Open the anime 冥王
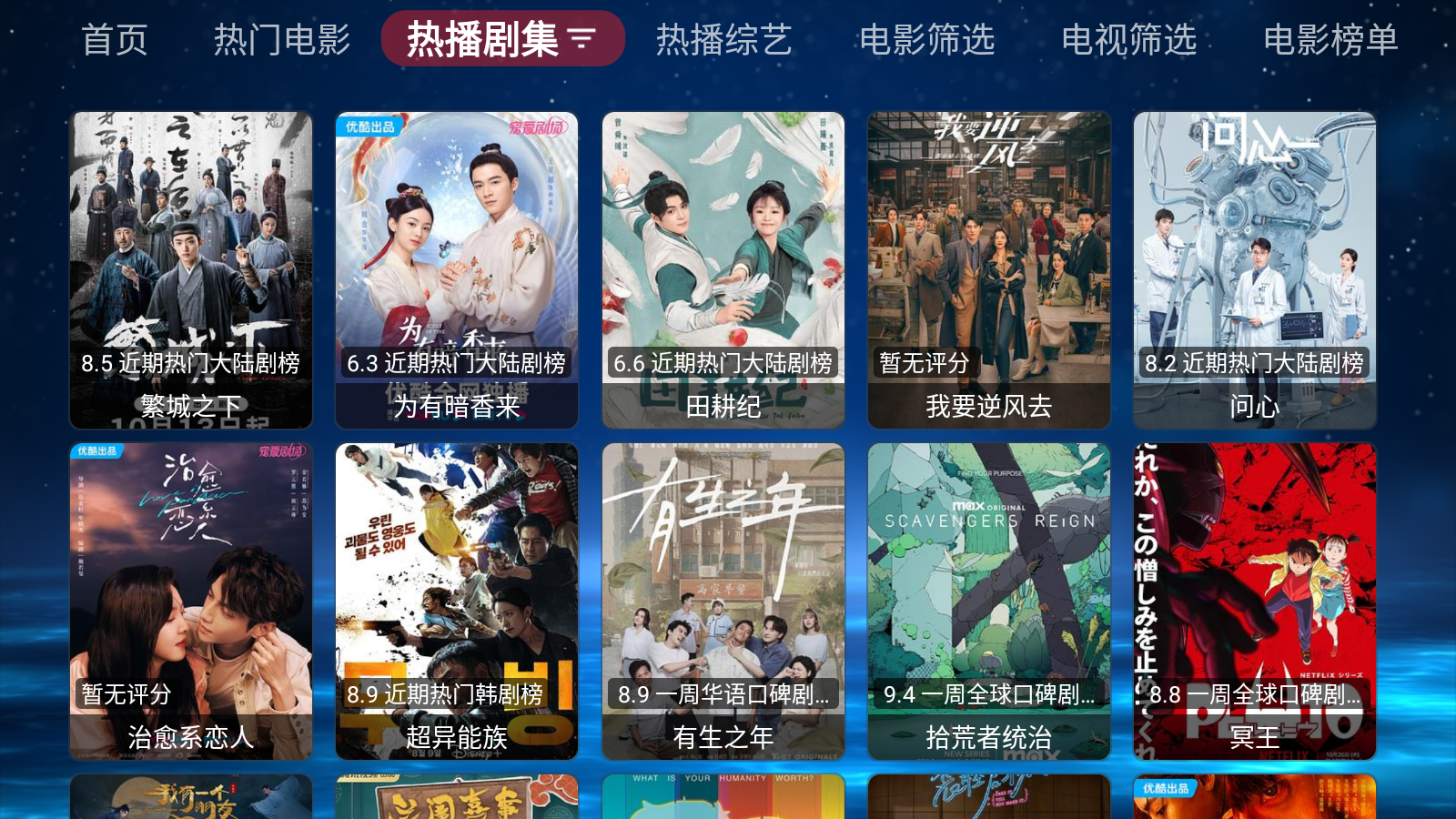This screenshot has height=819, width=1456. pos(1255,601)
